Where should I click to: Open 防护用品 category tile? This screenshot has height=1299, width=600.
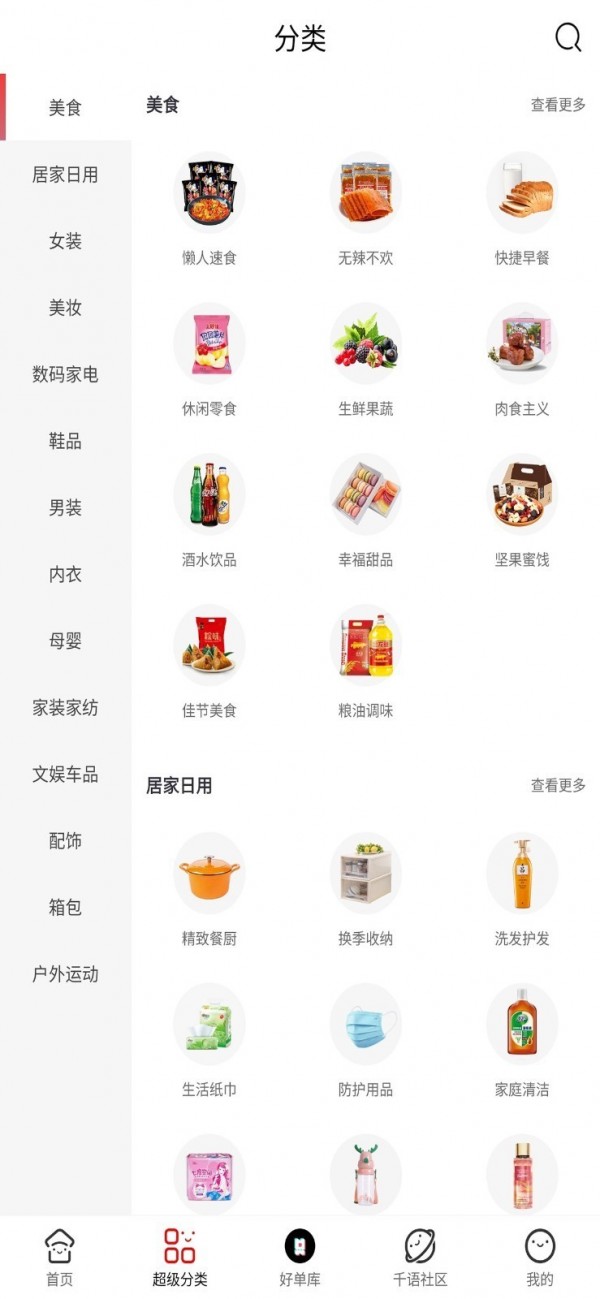365,1041
